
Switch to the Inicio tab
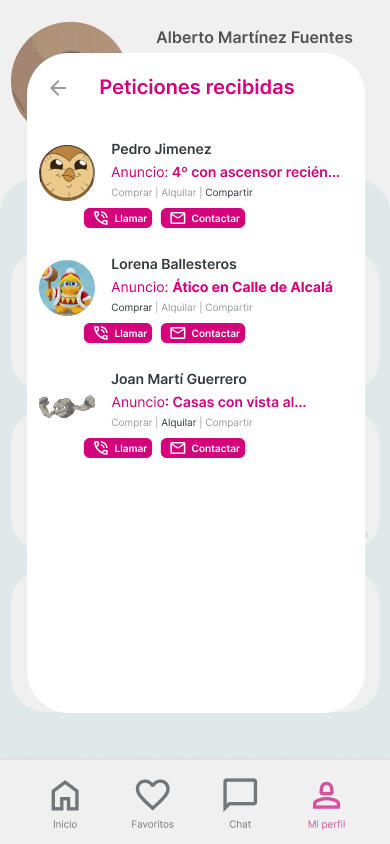(65, 804)
